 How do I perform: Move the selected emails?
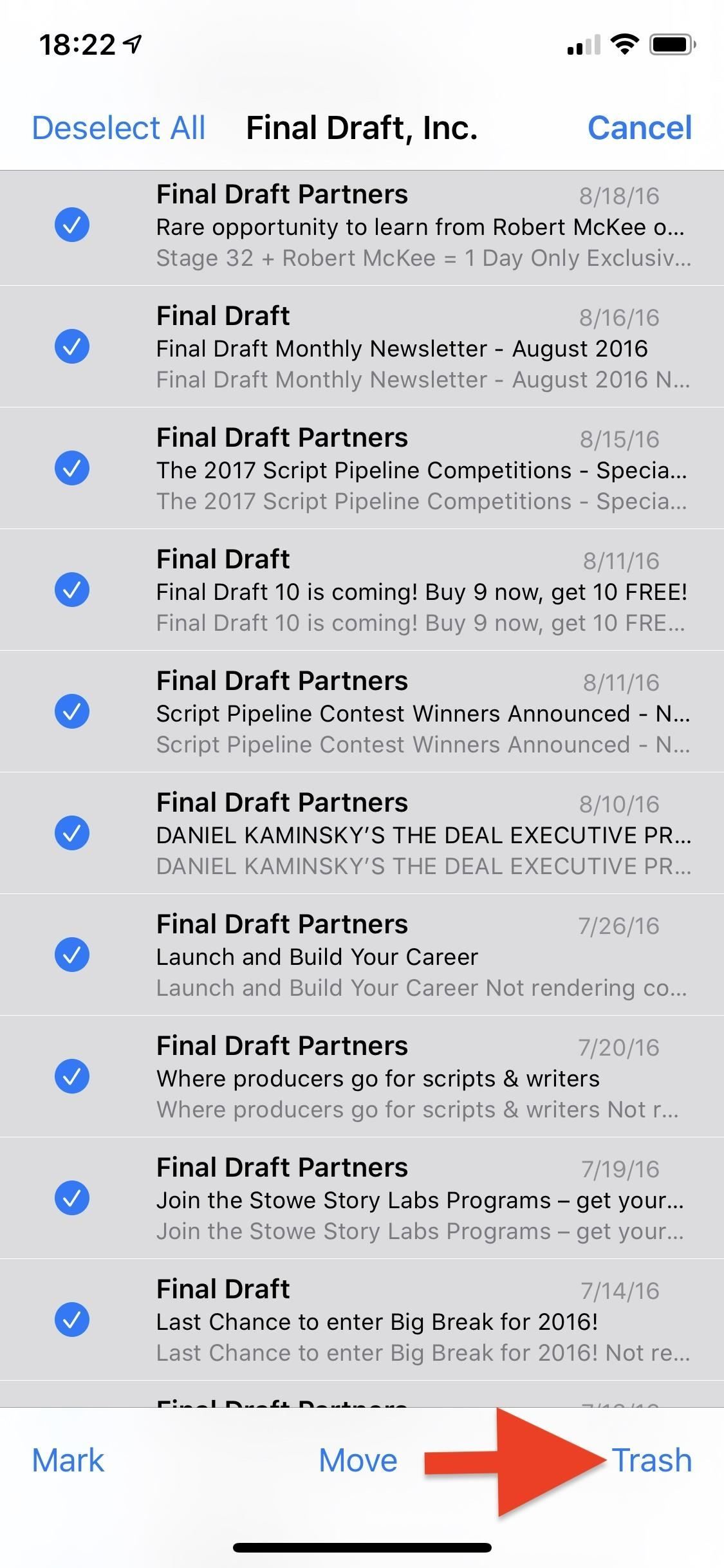(x=358, y=1460)
